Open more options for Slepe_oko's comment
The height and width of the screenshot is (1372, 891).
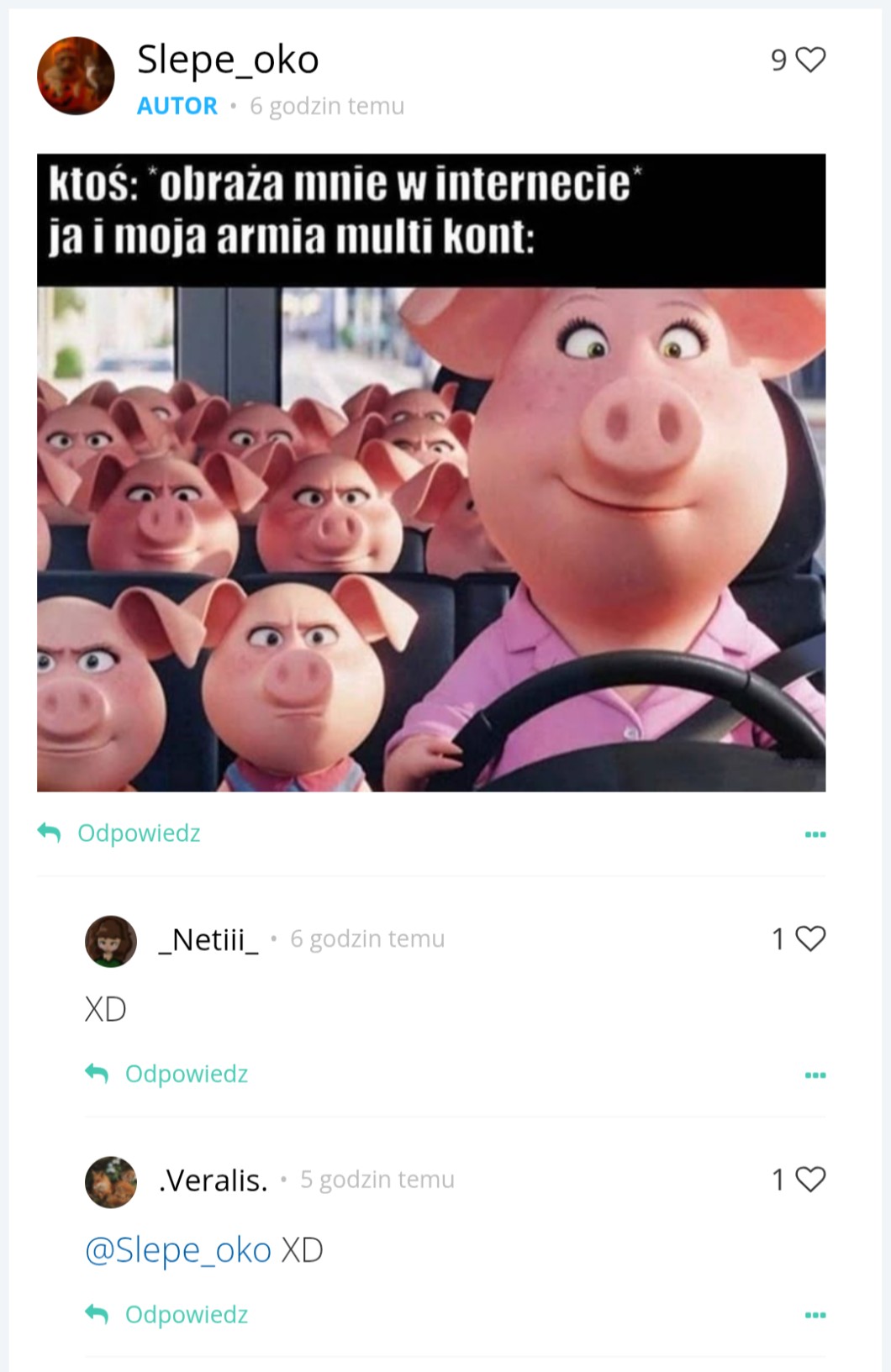click(815, 834)
